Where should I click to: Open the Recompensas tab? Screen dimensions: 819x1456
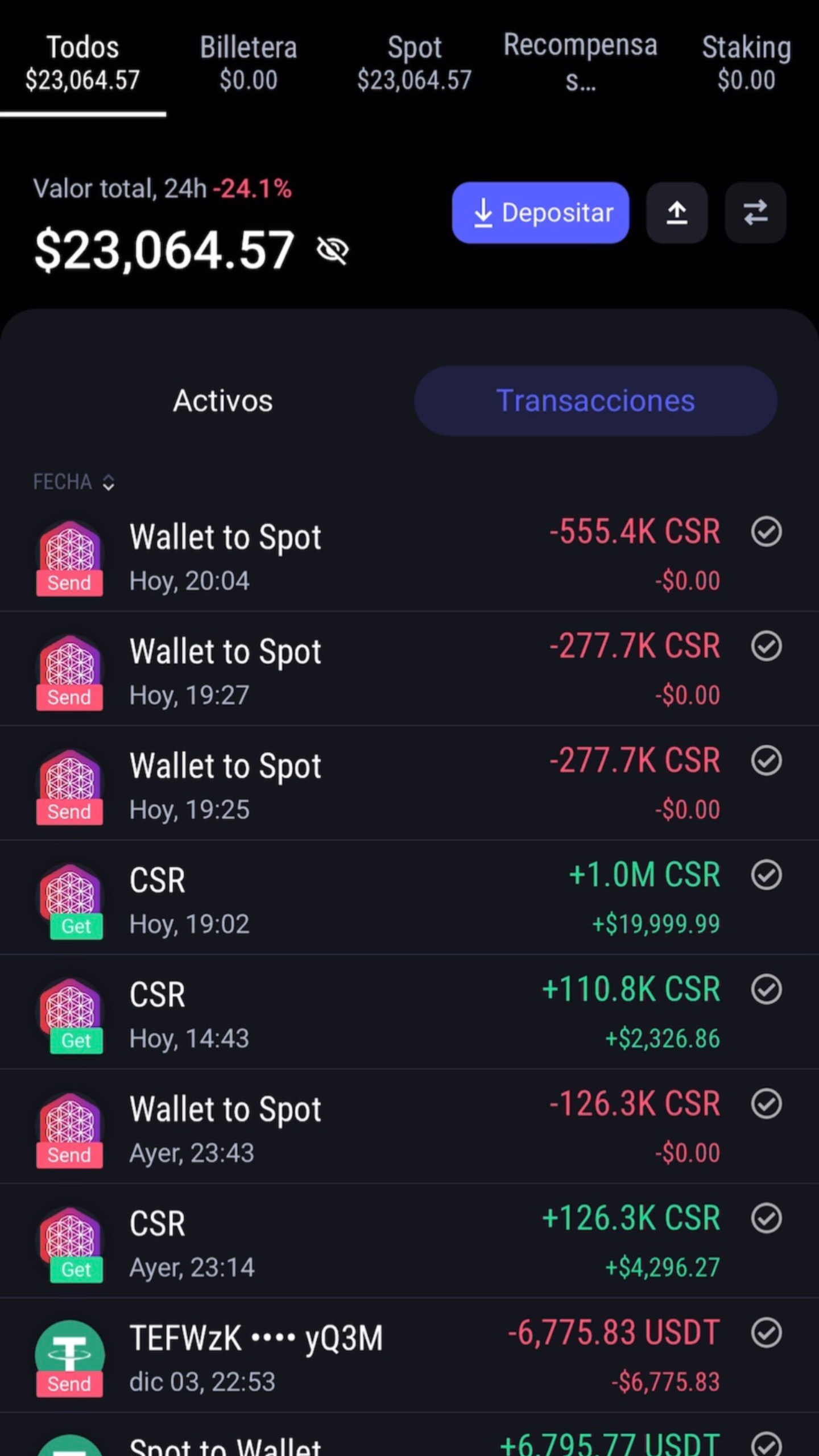(x=580, y=63)
